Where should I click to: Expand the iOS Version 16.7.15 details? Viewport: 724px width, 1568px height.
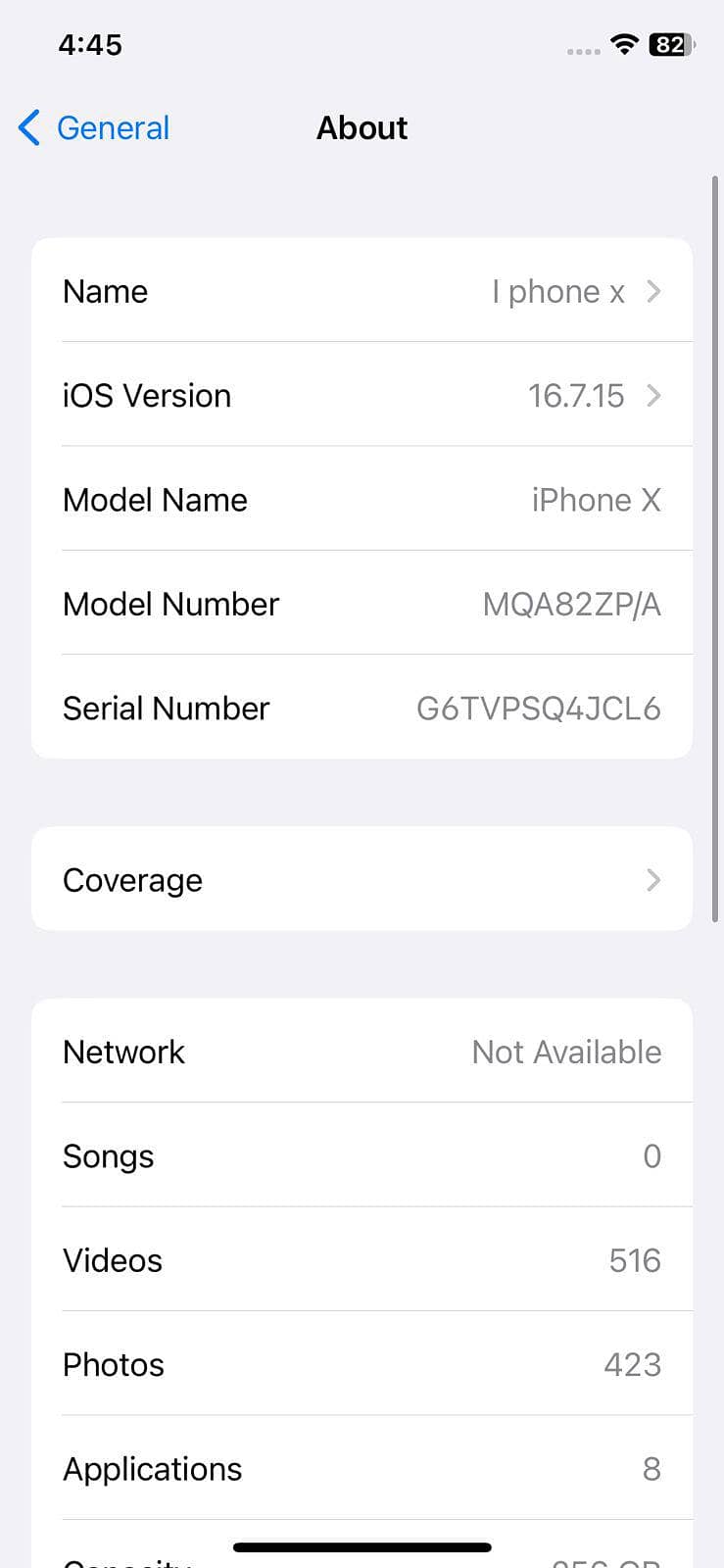coord(362,395)
